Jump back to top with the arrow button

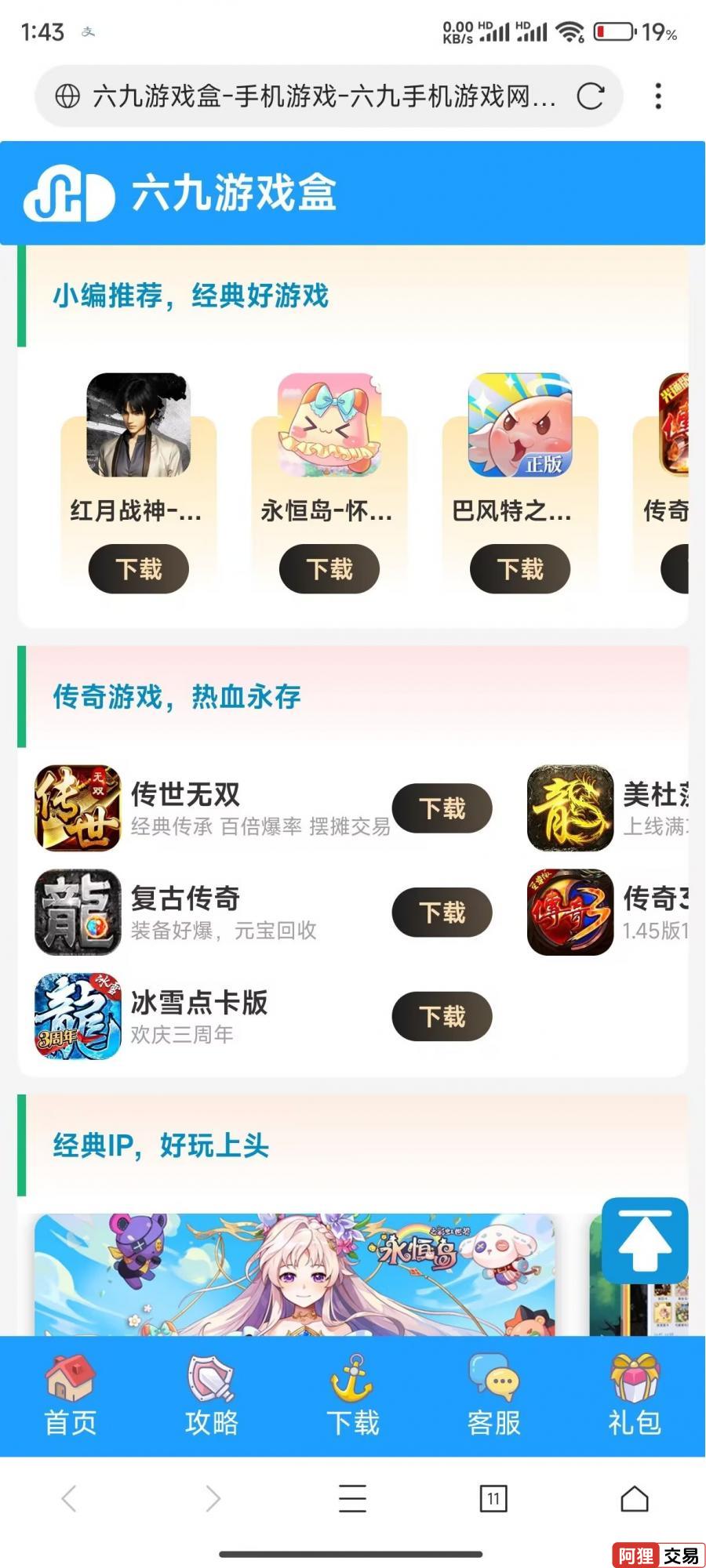tap(645, 1240)
